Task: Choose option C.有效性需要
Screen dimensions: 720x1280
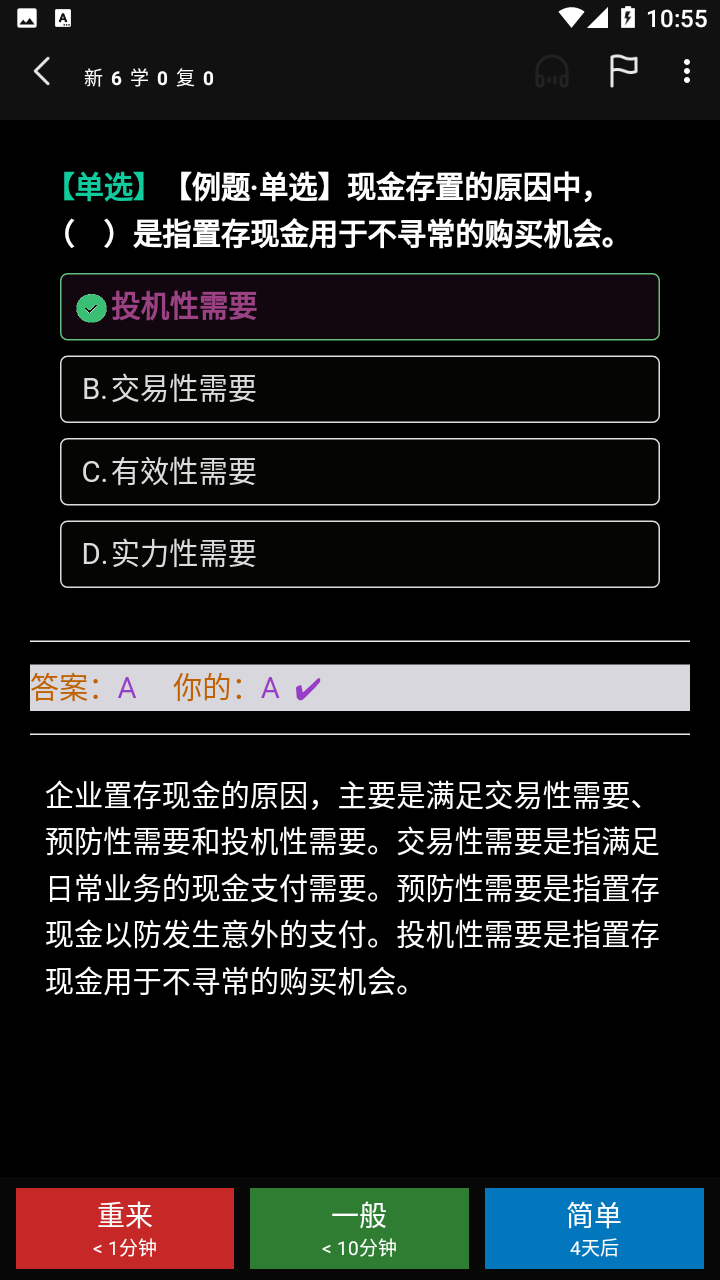Action: click(x=360, y=472)
